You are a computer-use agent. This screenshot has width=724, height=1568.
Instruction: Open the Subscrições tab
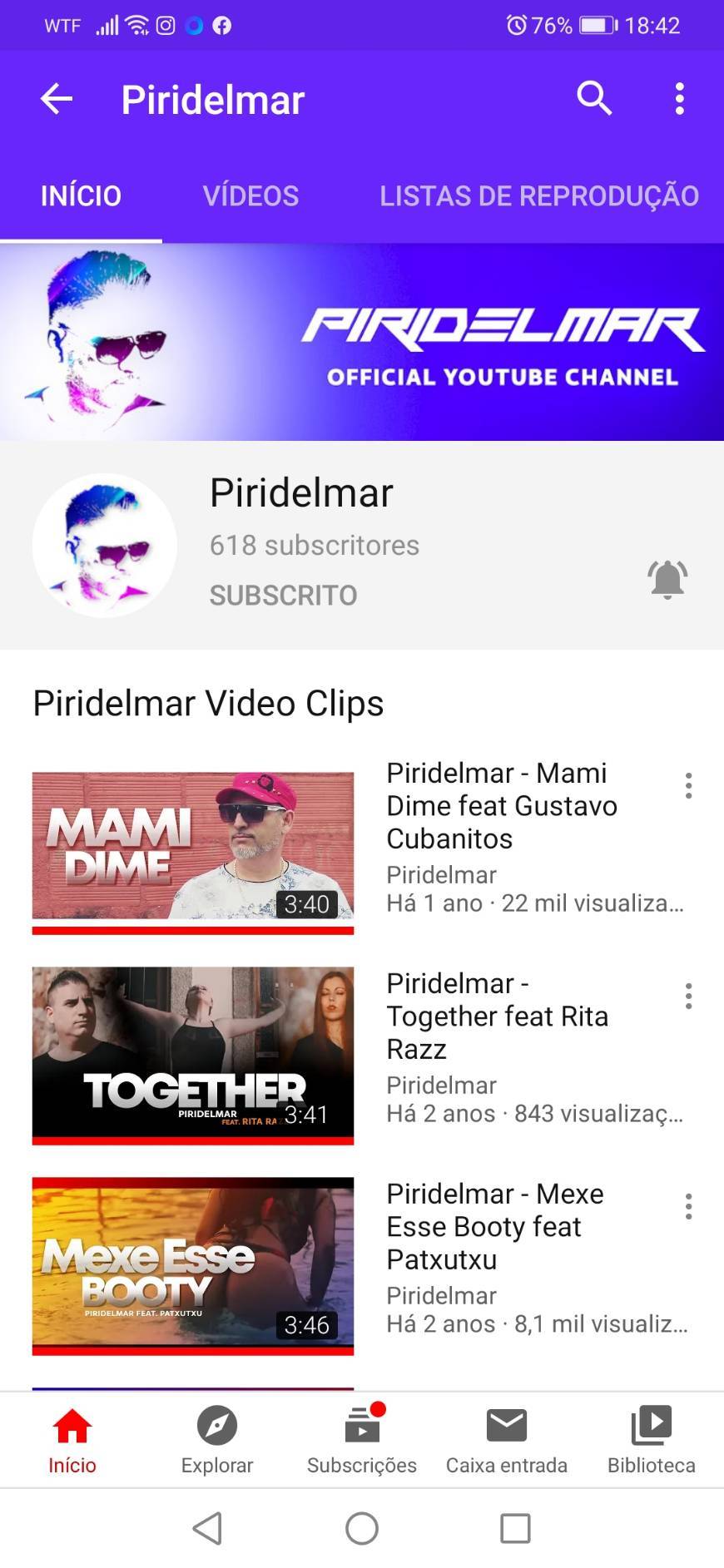tap(362, 1441)
